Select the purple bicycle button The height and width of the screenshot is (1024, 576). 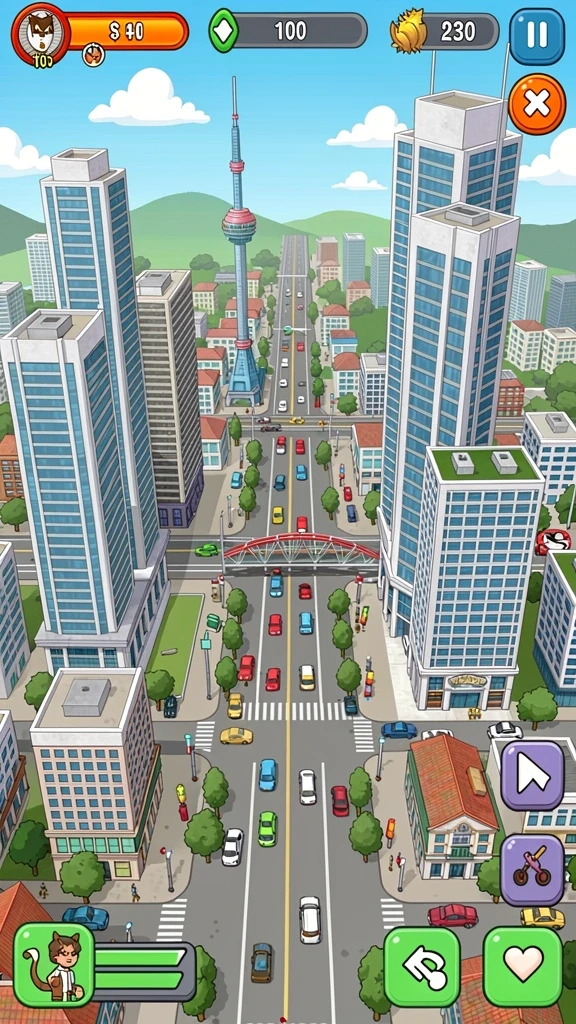point(532,869)
